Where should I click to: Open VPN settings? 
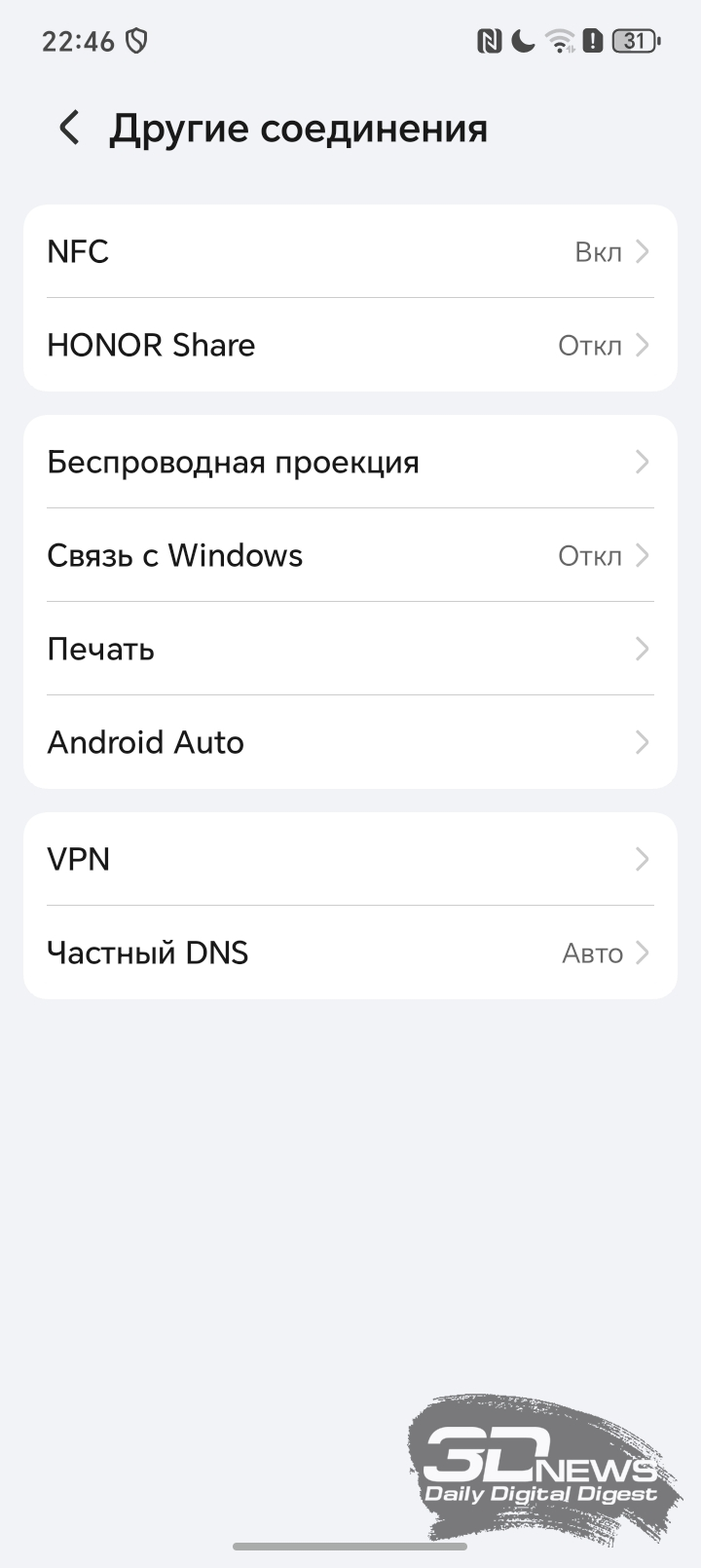click(350, 860)
